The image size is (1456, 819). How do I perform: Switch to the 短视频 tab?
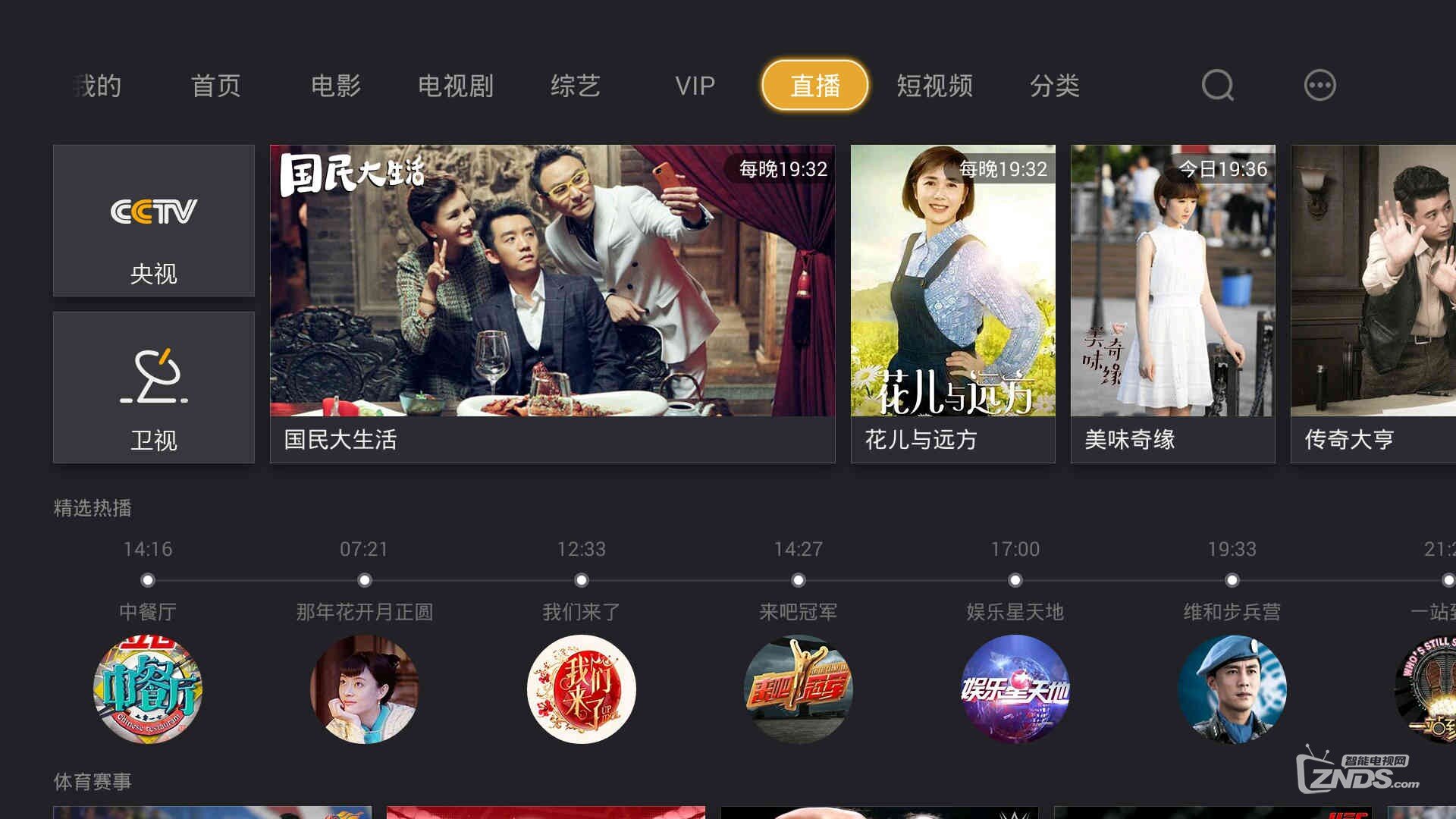click(934, 86)
